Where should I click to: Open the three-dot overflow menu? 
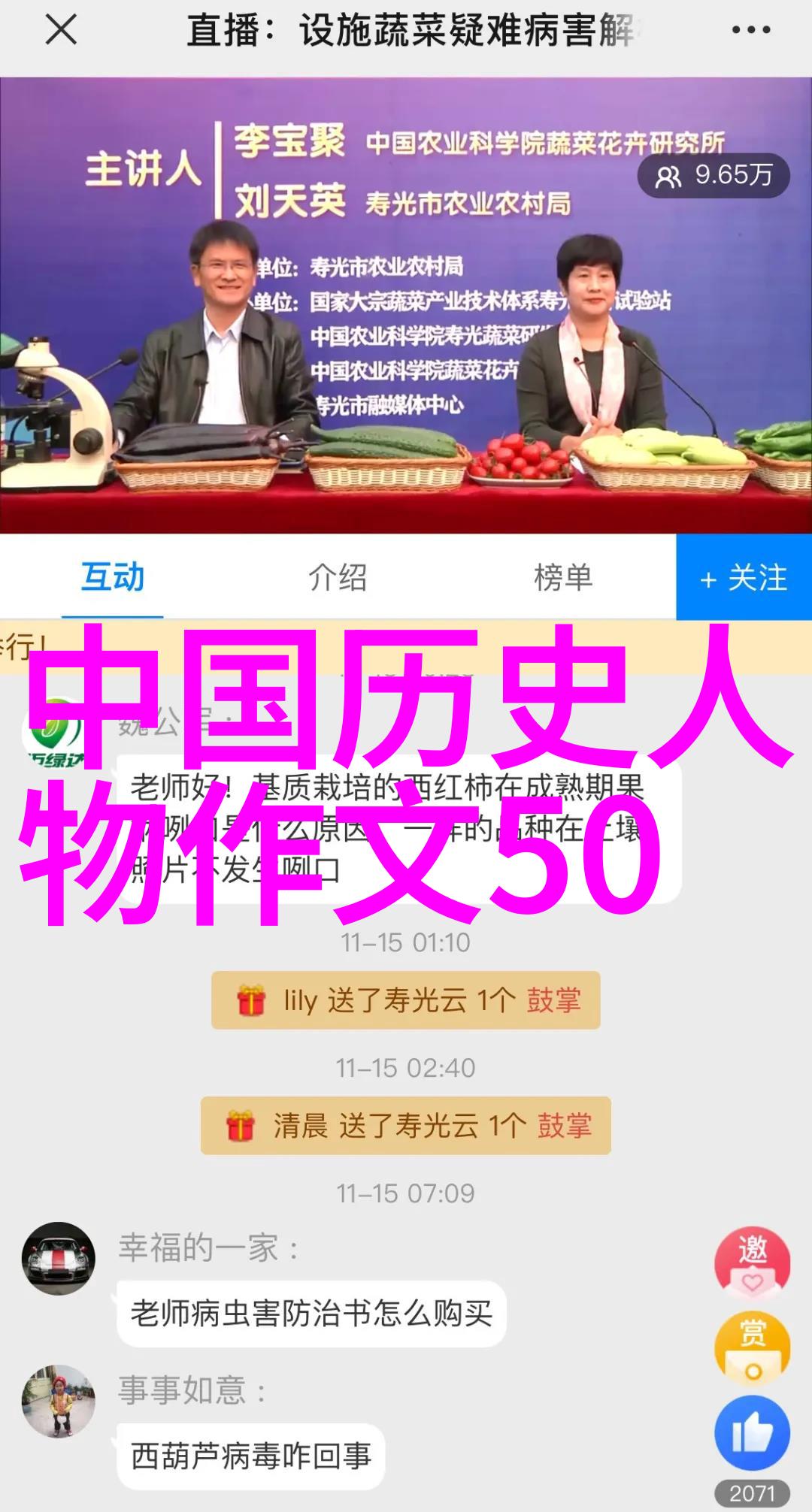click(750, 31)
